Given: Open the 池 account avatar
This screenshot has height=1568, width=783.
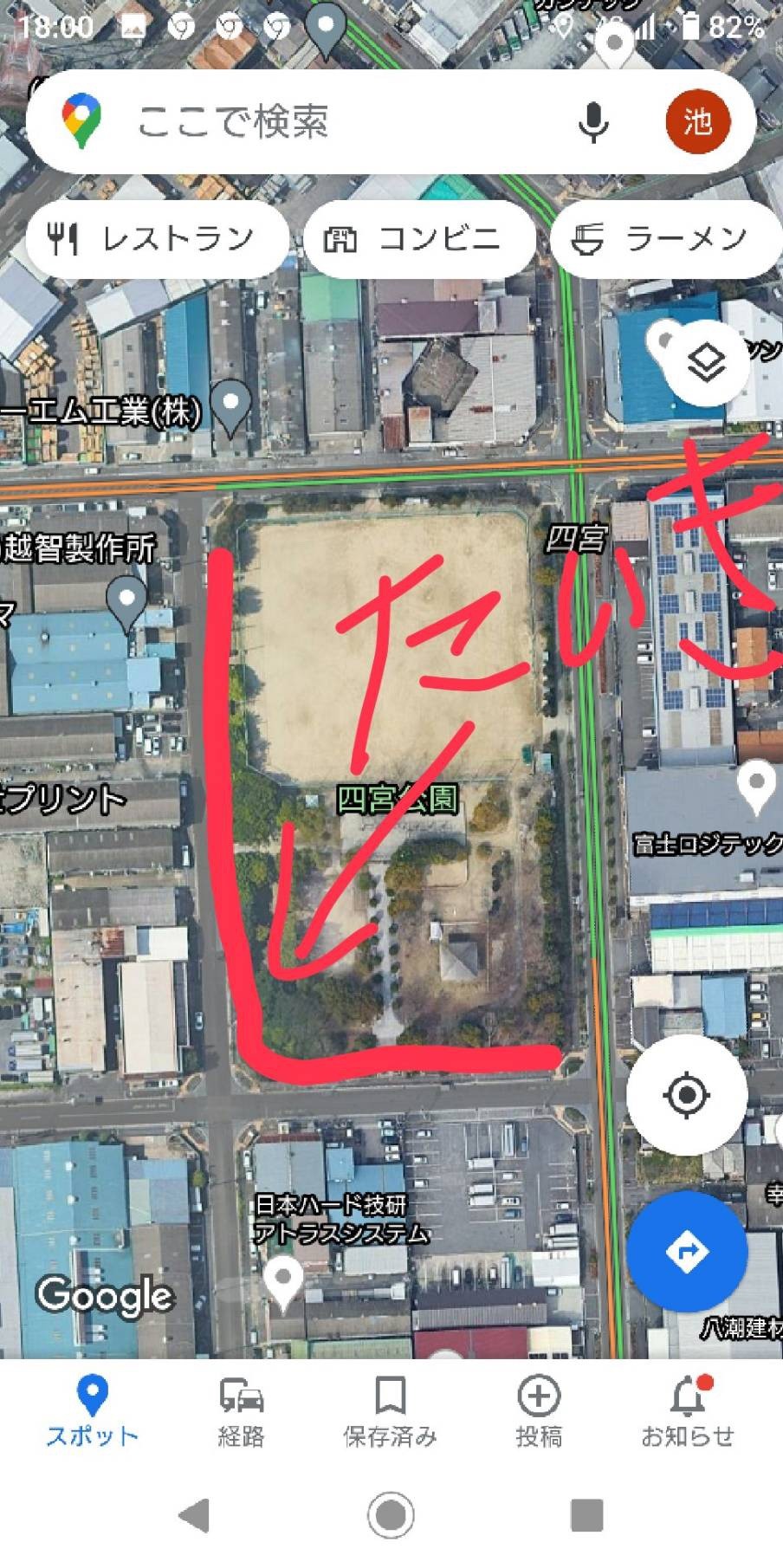Looking at the screenshot, I should [x=697, y=122].
